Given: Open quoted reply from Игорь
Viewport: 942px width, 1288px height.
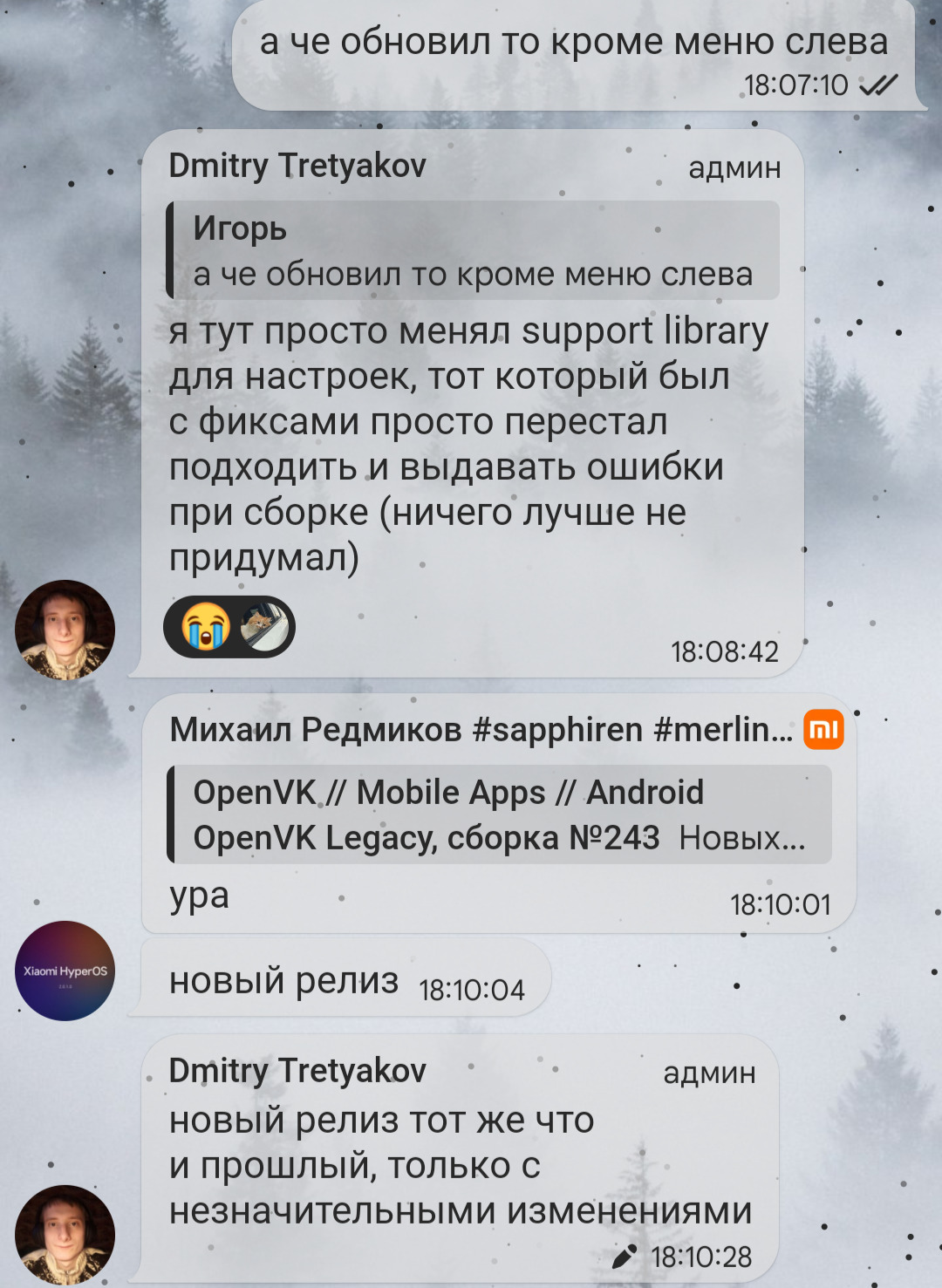Looking at the screenshot, I should pos(472,251).
